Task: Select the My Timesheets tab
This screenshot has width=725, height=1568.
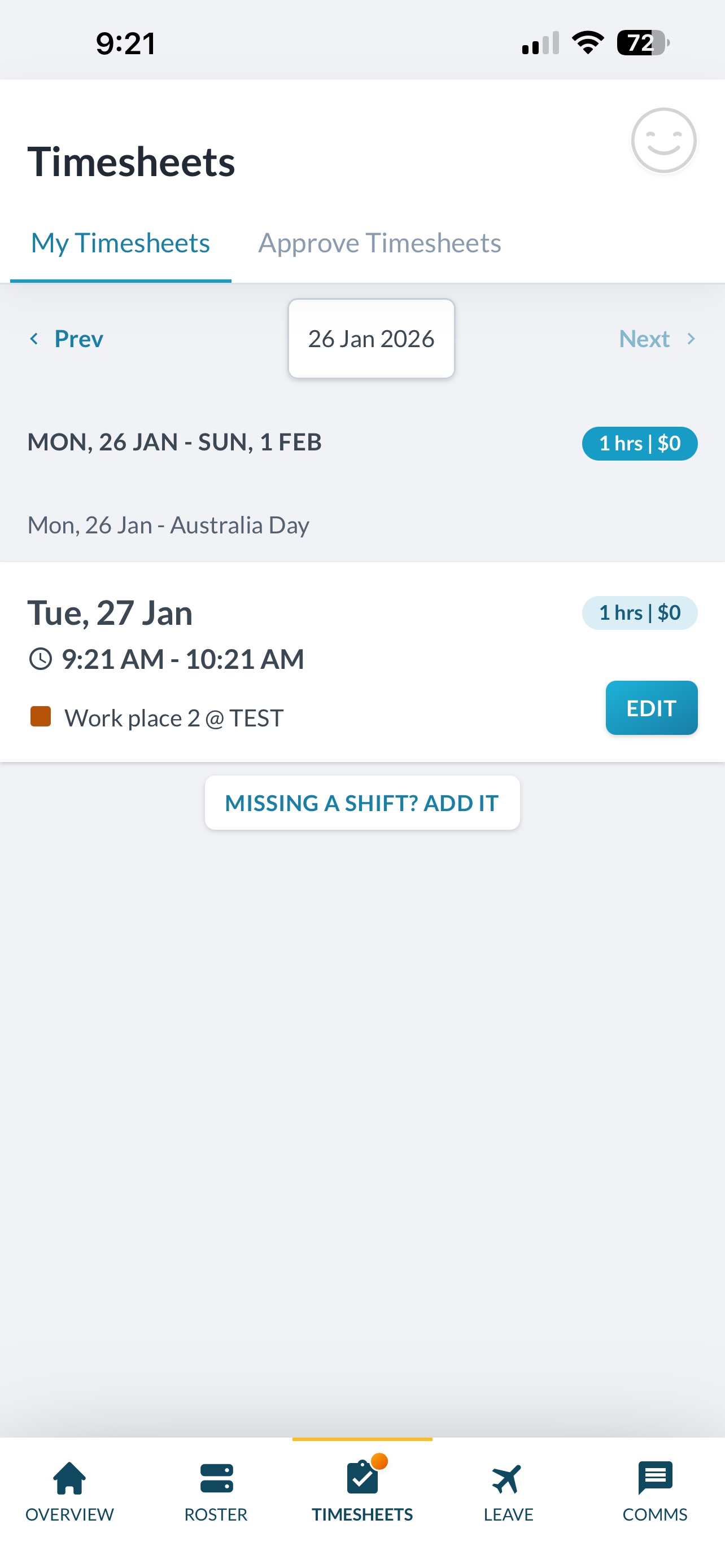Action: (x=120, y=242)
